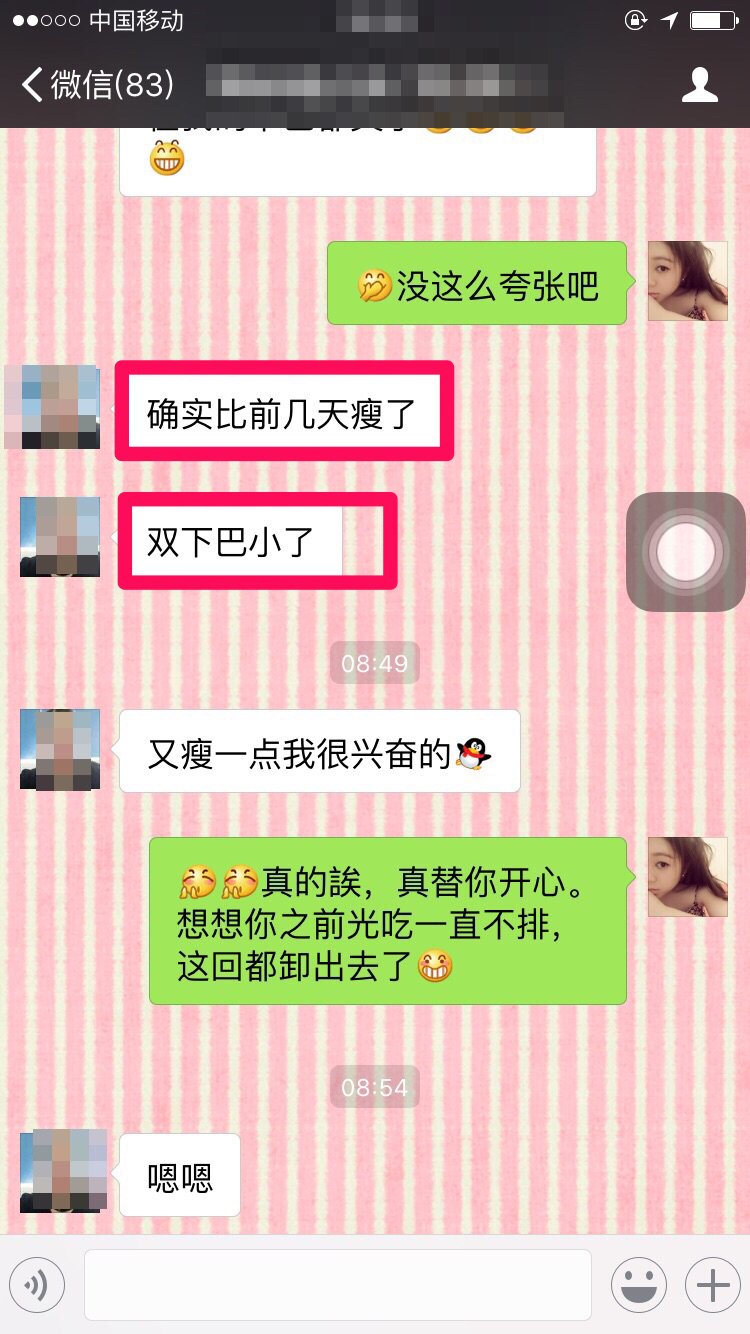Viewport: 750px width, 1334px height.
Task: Switch to voice message input
Action: tap(37, 1285)
